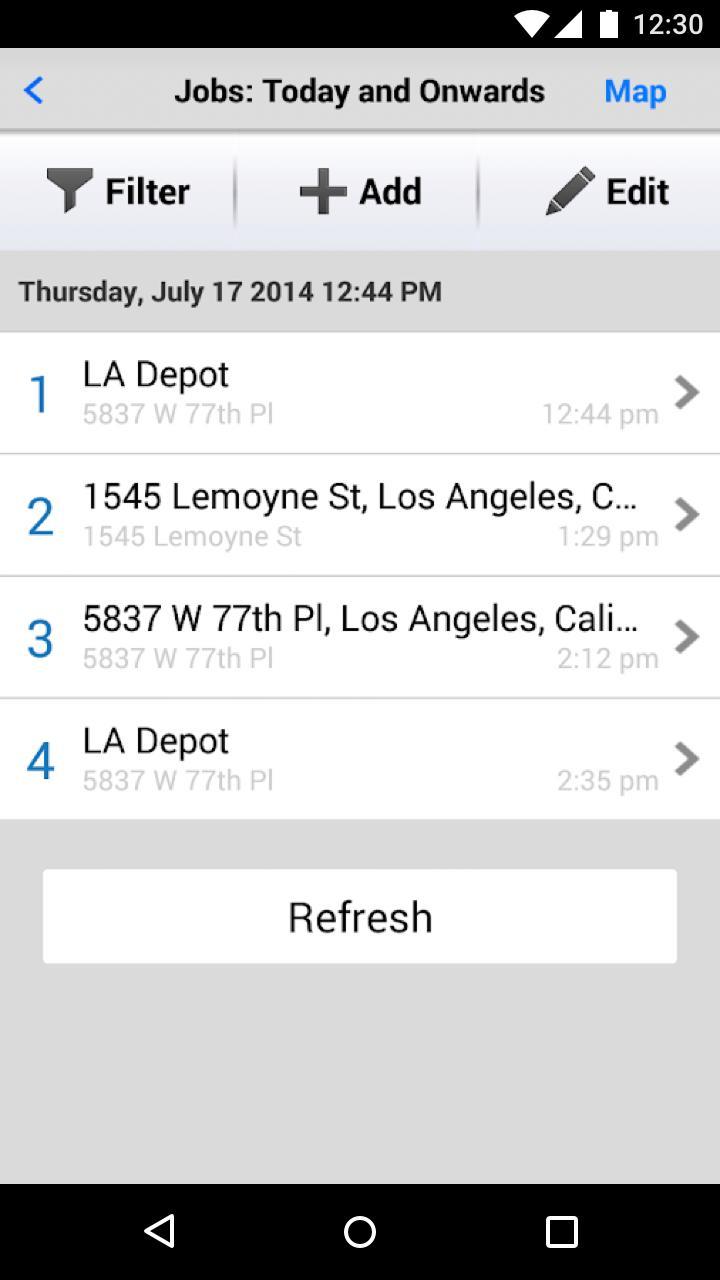Tap the Android home circle icon
The height and width of the screenshot is (1280, 720).
tap(360, 1231)
